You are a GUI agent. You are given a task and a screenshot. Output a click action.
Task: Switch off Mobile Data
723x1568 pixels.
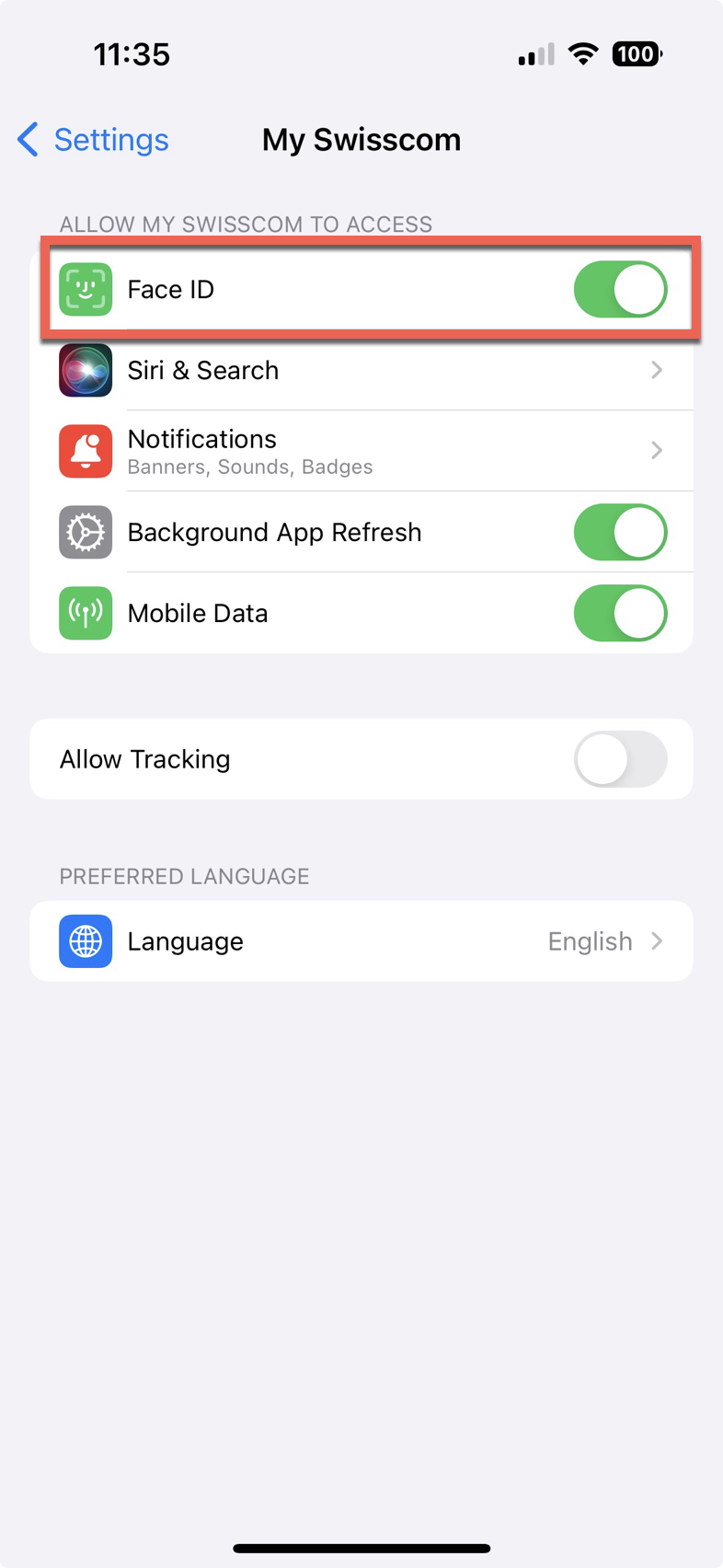click(620, 614)
